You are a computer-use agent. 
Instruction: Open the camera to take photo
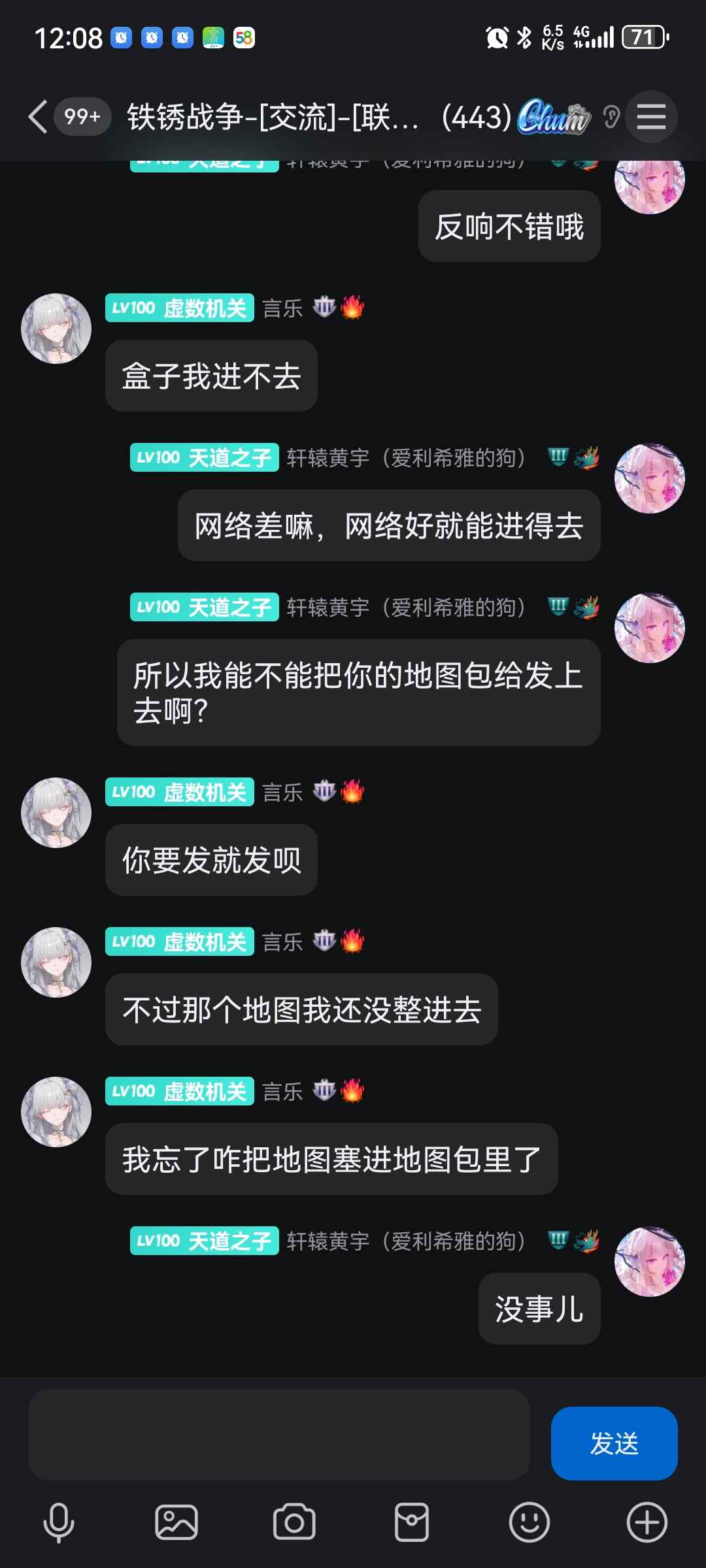pos(294,1522)
